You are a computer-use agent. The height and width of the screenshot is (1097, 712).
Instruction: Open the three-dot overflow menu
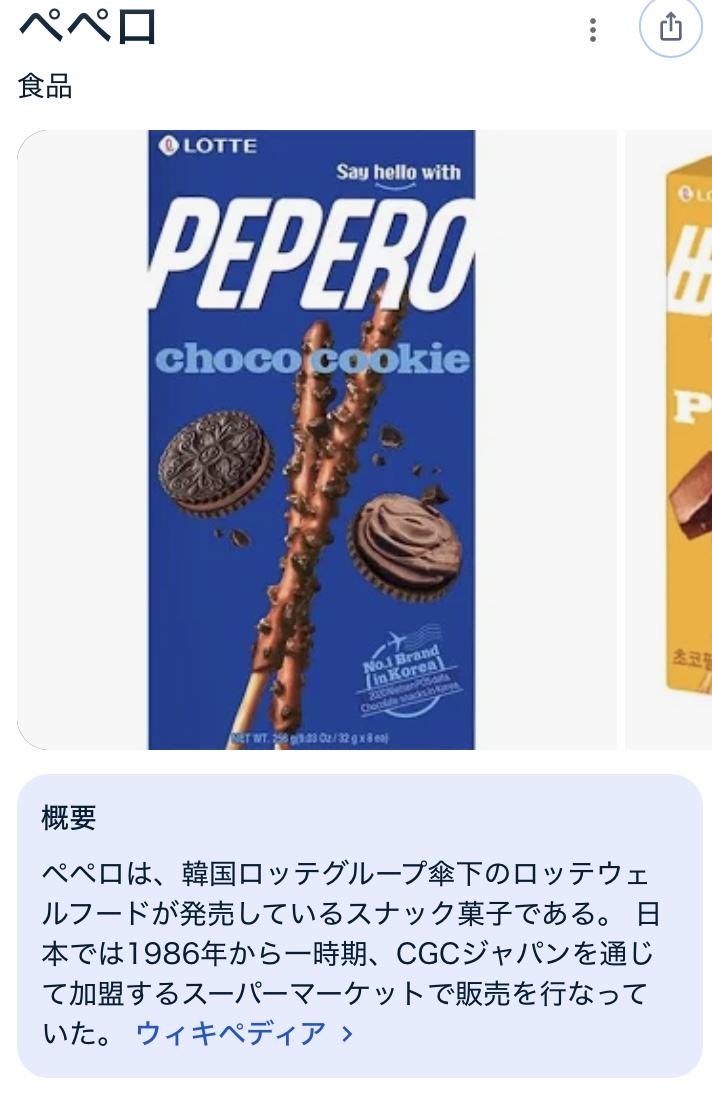point(593,30)
